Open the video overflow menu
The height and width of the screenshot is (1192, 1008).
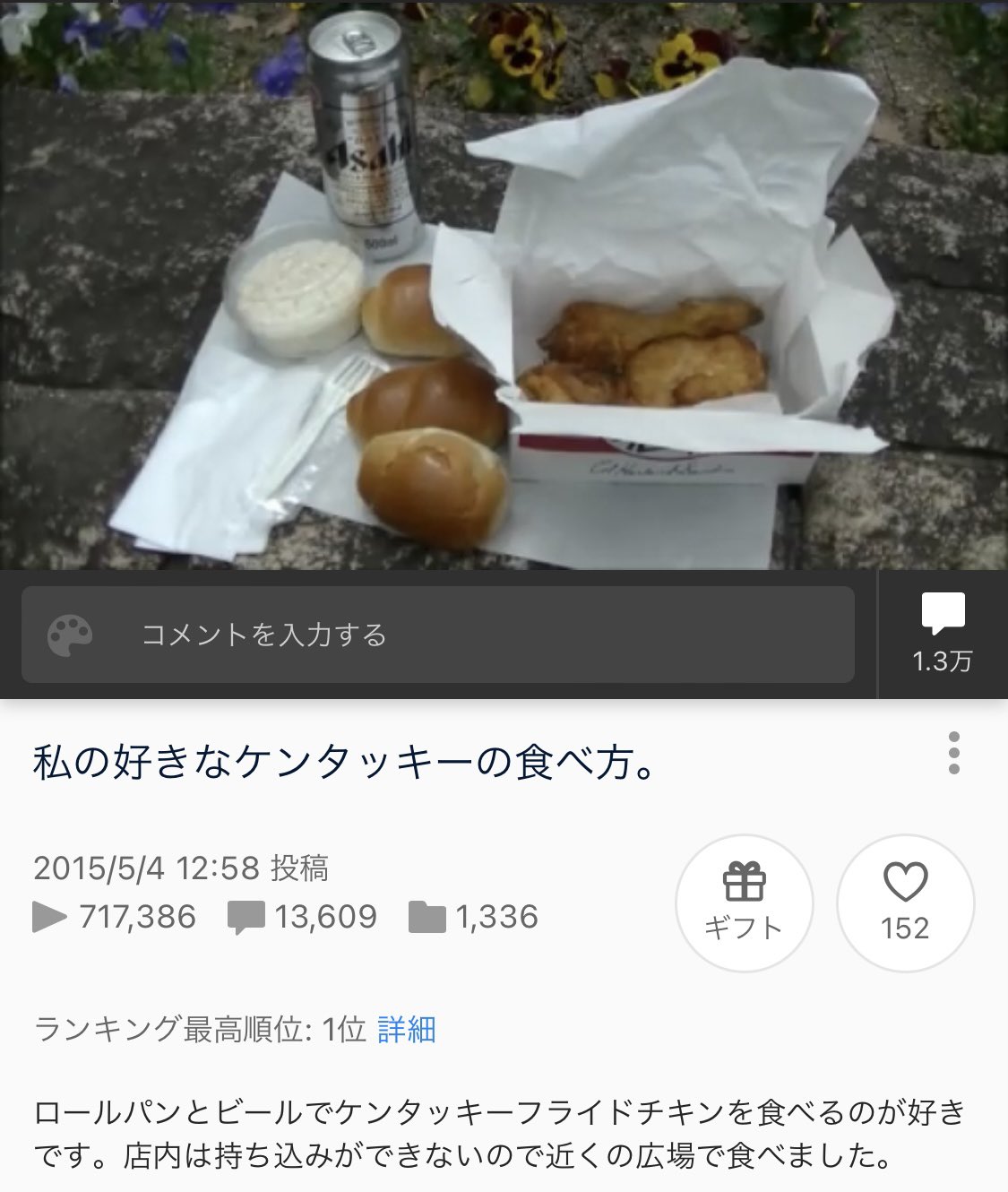tap(953, 754)
